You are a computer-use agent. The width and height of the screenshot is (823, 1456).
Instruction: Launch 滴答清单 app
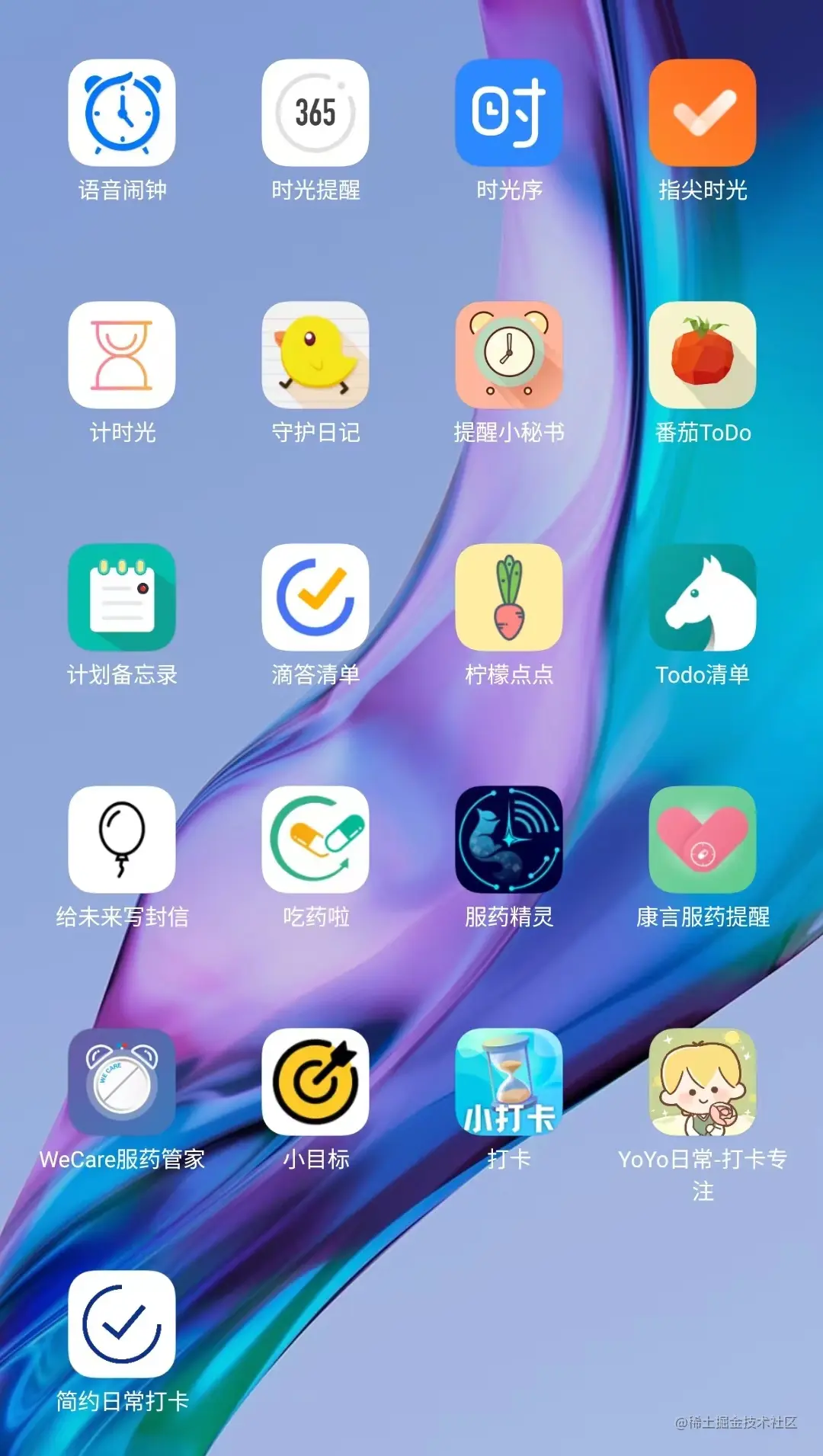pyautogui.click(x=315, y=597)
